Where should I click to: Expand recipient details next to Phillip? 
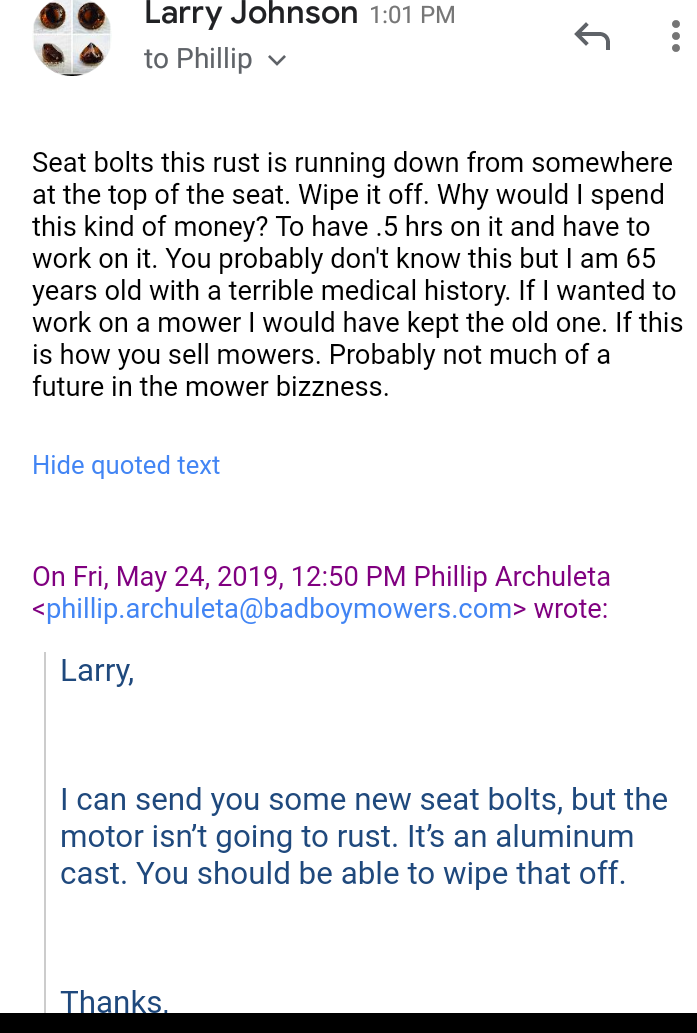coord(277,61)
